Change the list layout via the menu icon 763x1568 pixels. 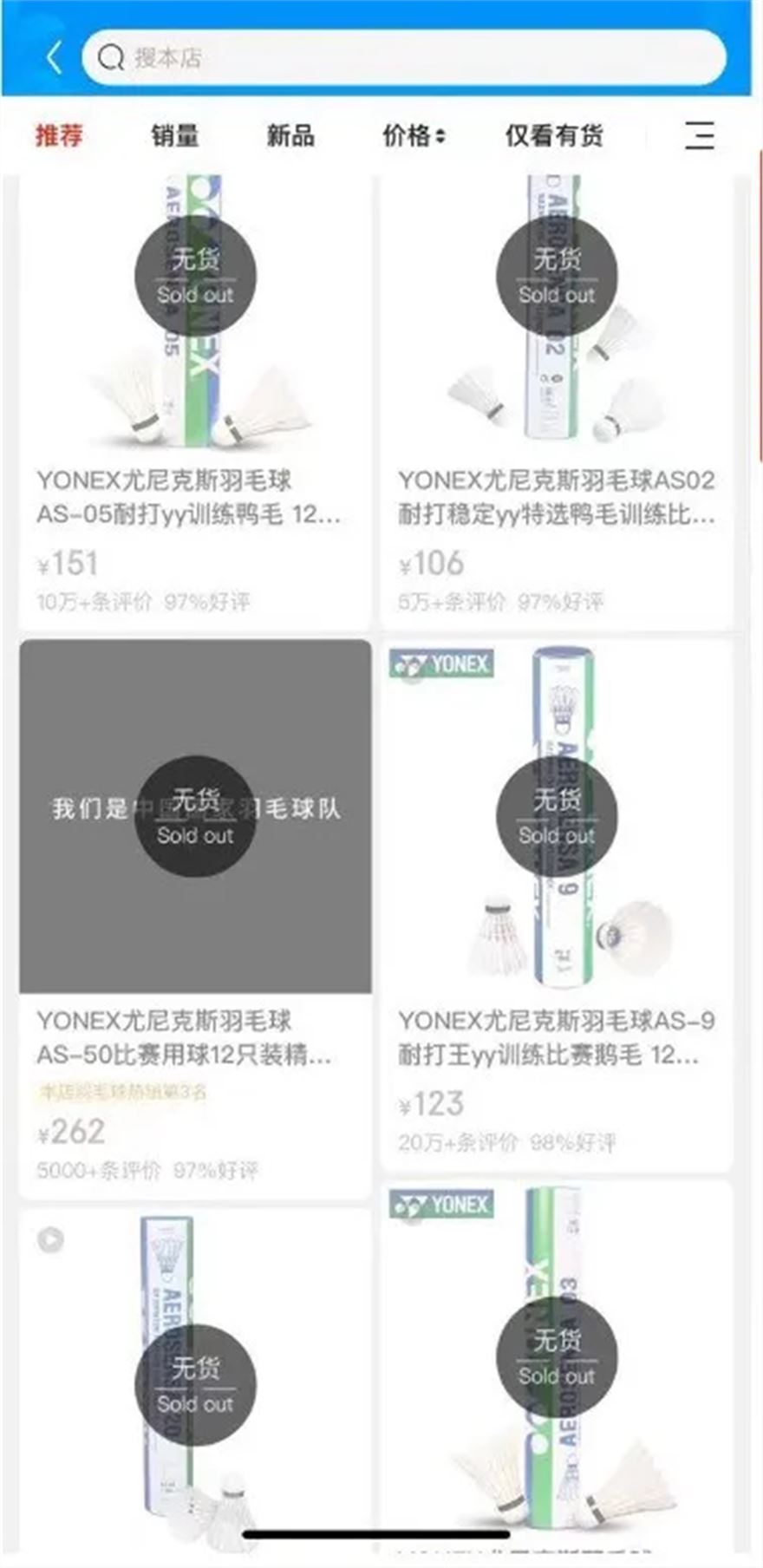coord(699,135)
